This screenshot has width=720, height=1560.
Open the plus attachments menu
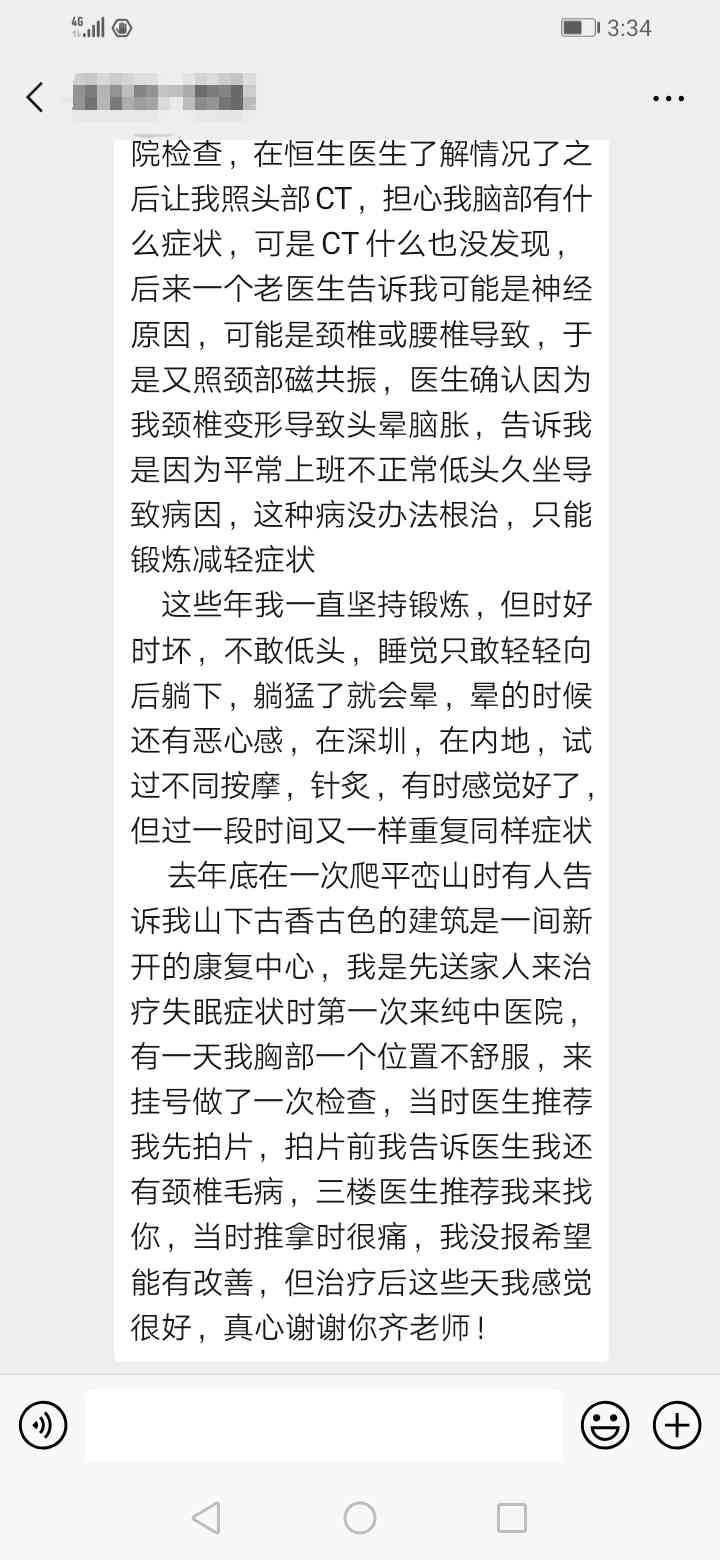[677, 1425]
